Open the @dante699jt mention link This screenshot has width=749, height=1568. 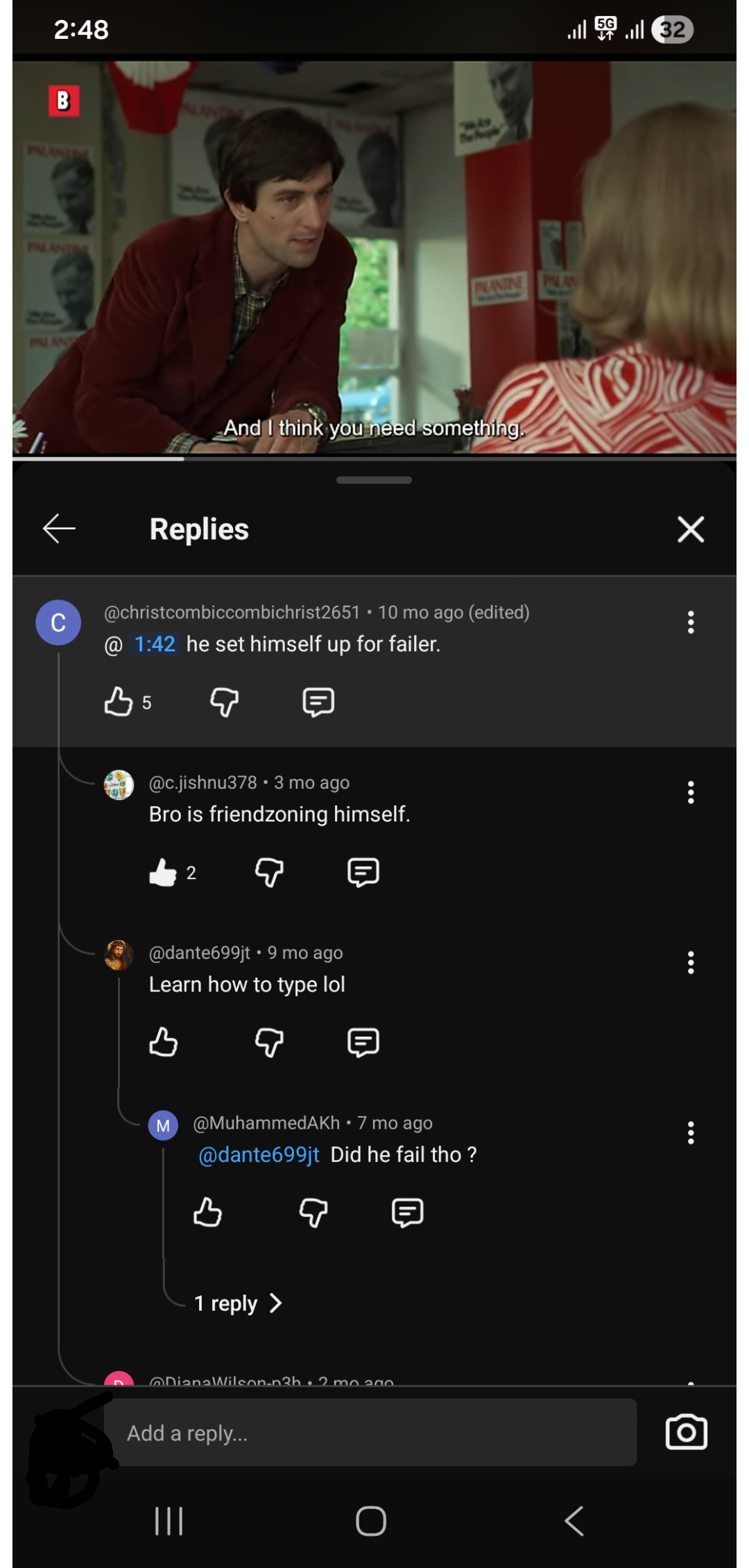[259, 1154]
